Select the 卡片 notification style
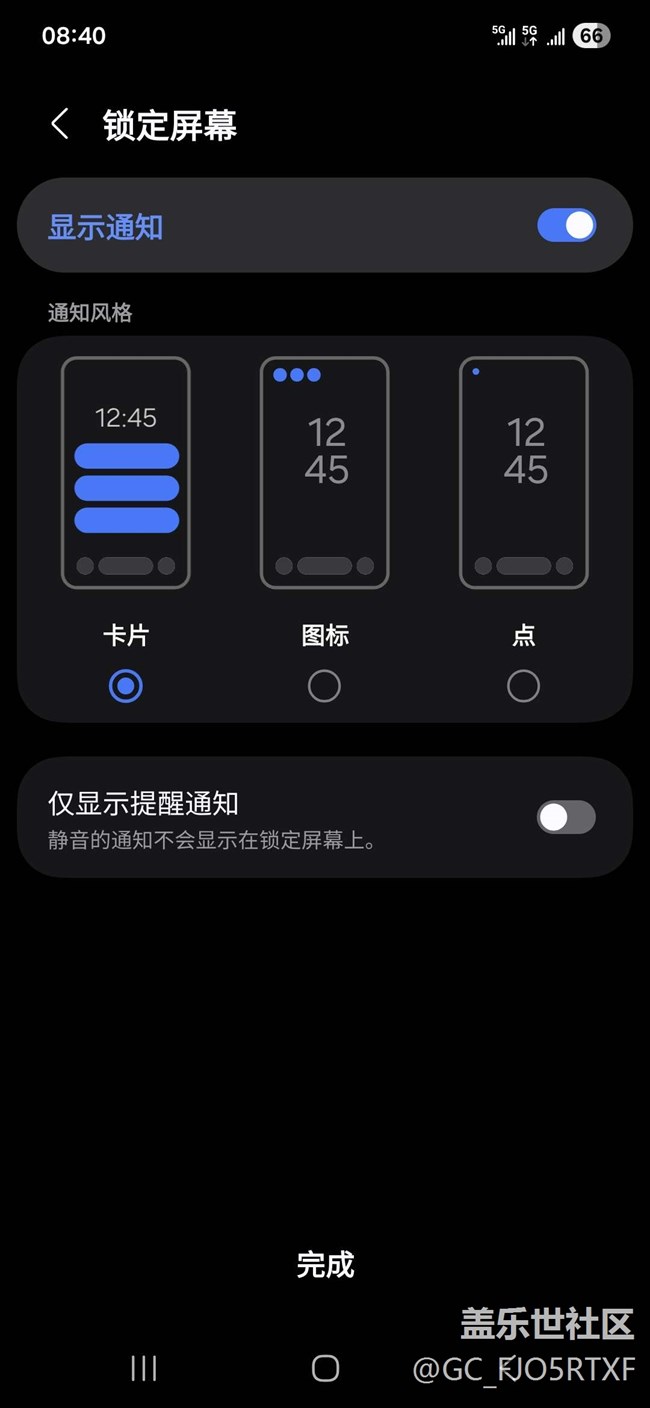Screen dimensions: 650x1408 tap(125, 686)
